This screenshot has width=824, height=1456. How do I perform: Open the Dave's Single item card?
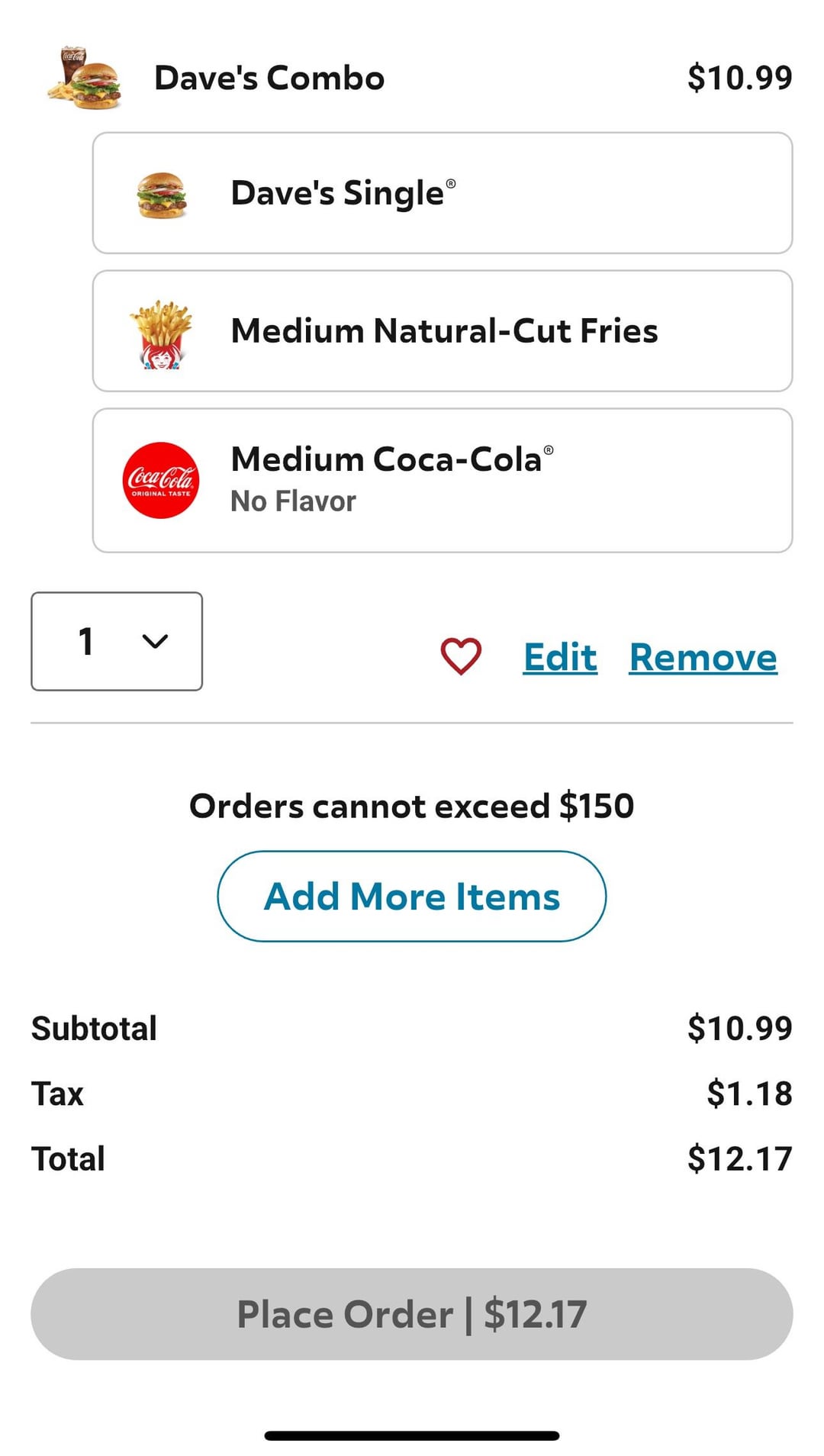coord(443,193)
